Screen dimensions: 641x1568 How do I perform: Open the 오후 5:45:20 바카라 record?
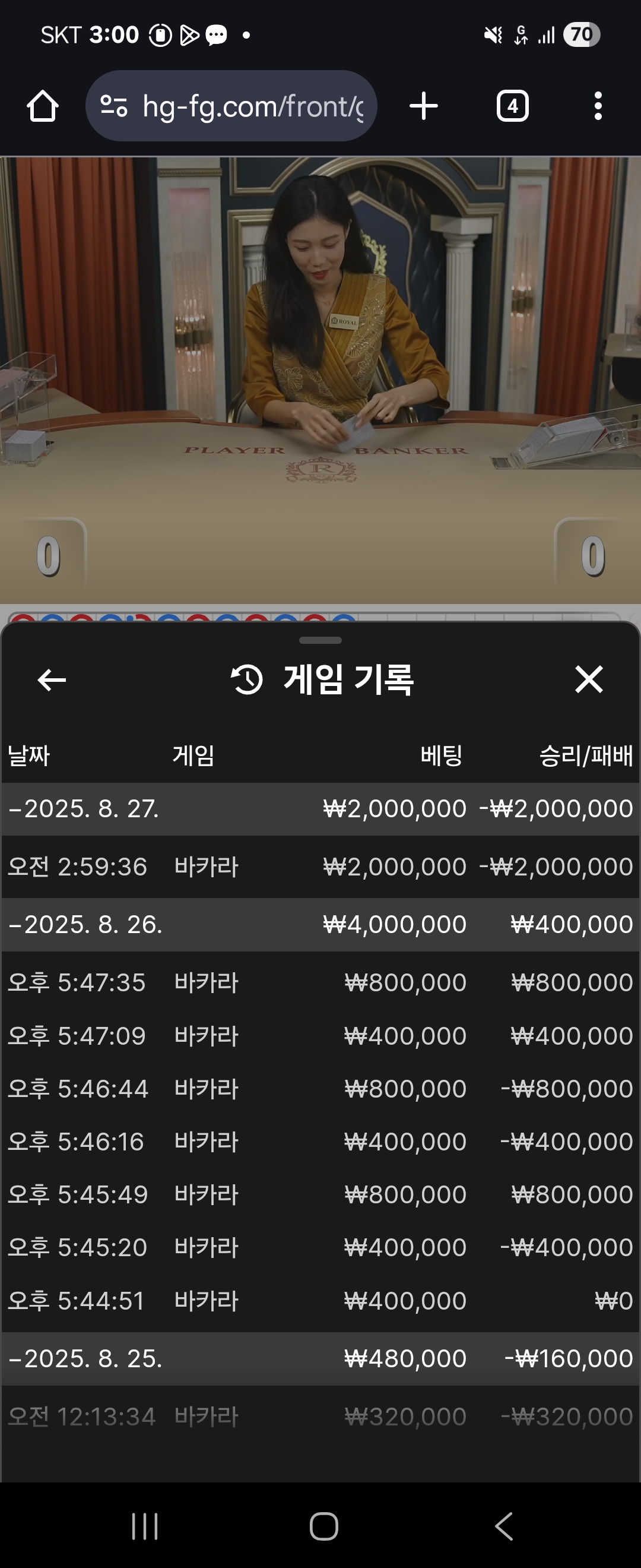[320, 1248]
